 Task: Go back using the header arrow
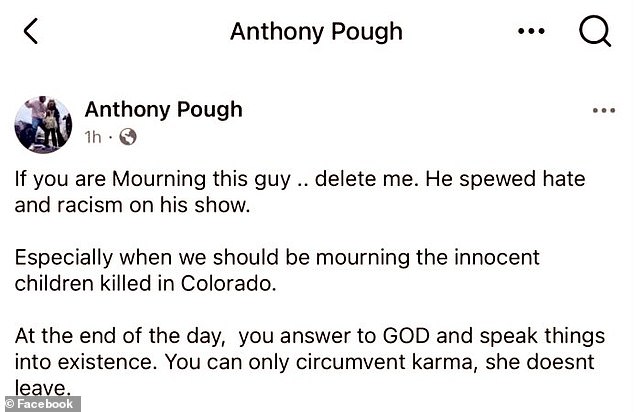point(30,32)
